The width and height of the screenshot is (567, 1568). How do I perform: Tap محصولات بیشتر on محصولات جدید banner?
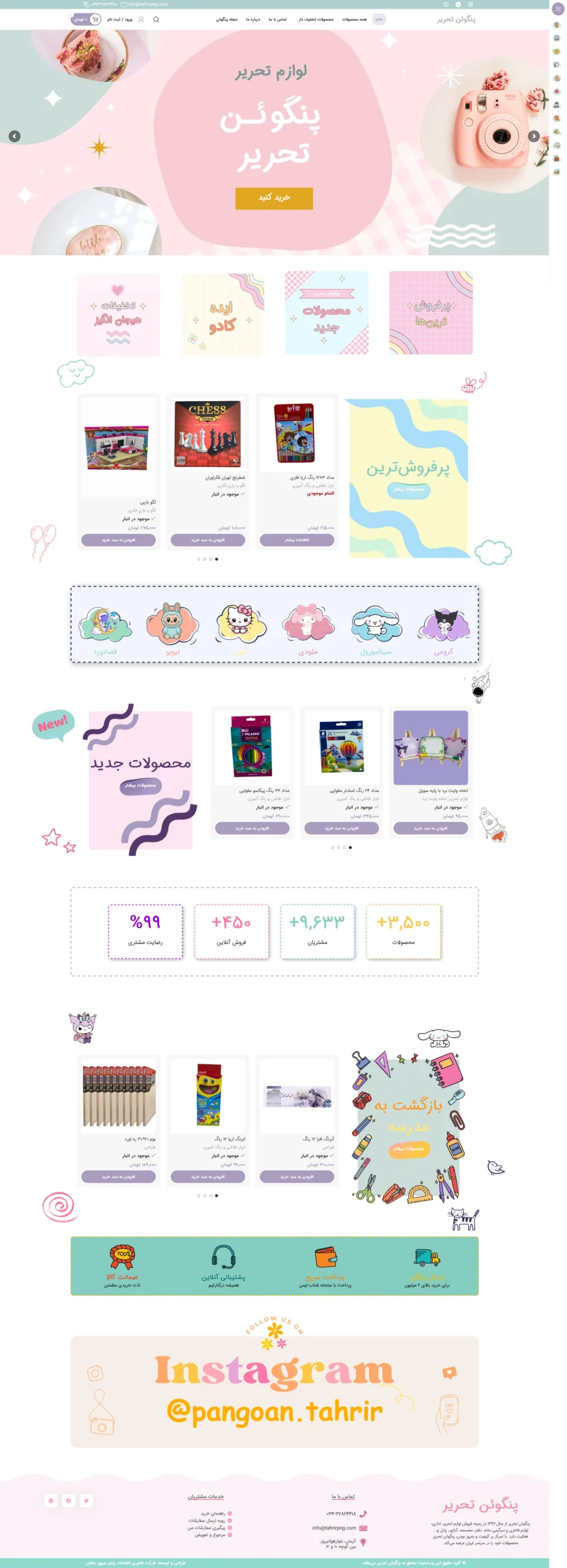140,785
